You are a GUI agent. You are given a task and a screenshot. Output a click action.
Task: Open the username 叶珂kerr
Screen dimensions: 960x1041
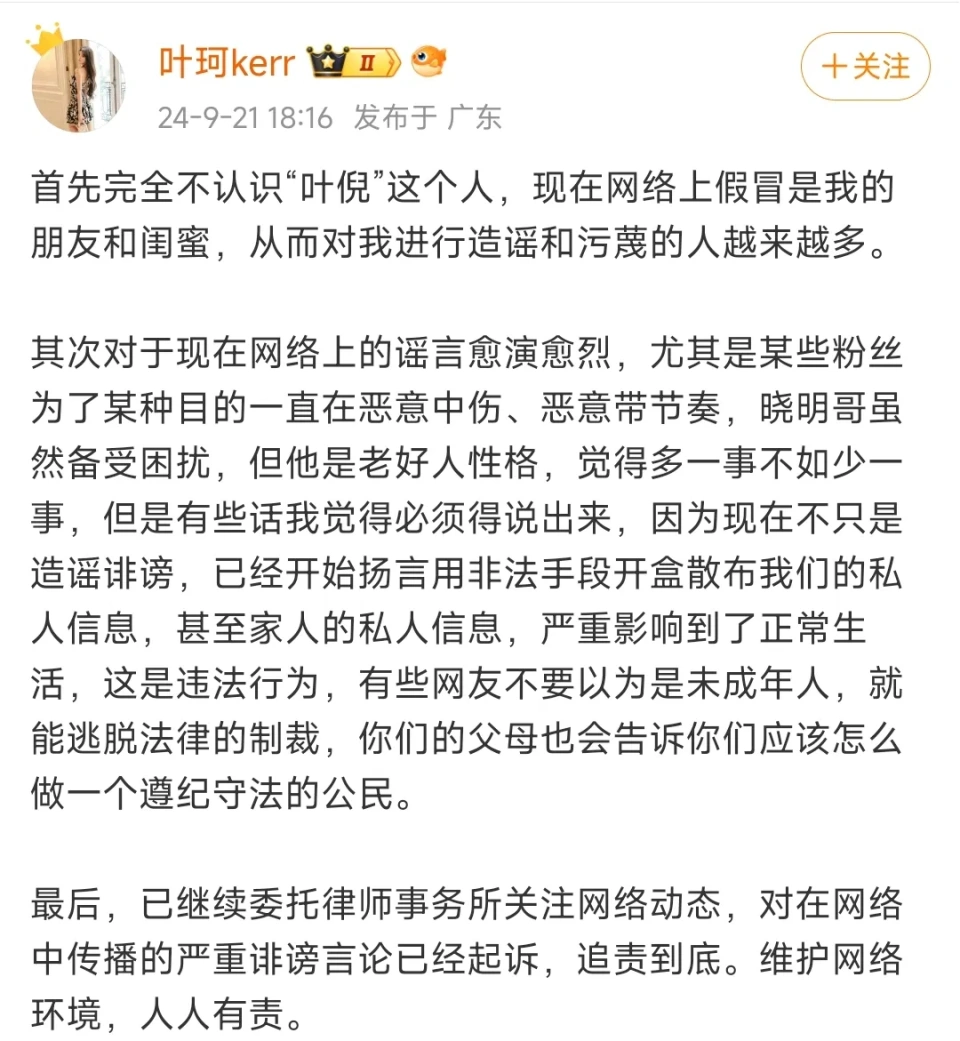227,62
